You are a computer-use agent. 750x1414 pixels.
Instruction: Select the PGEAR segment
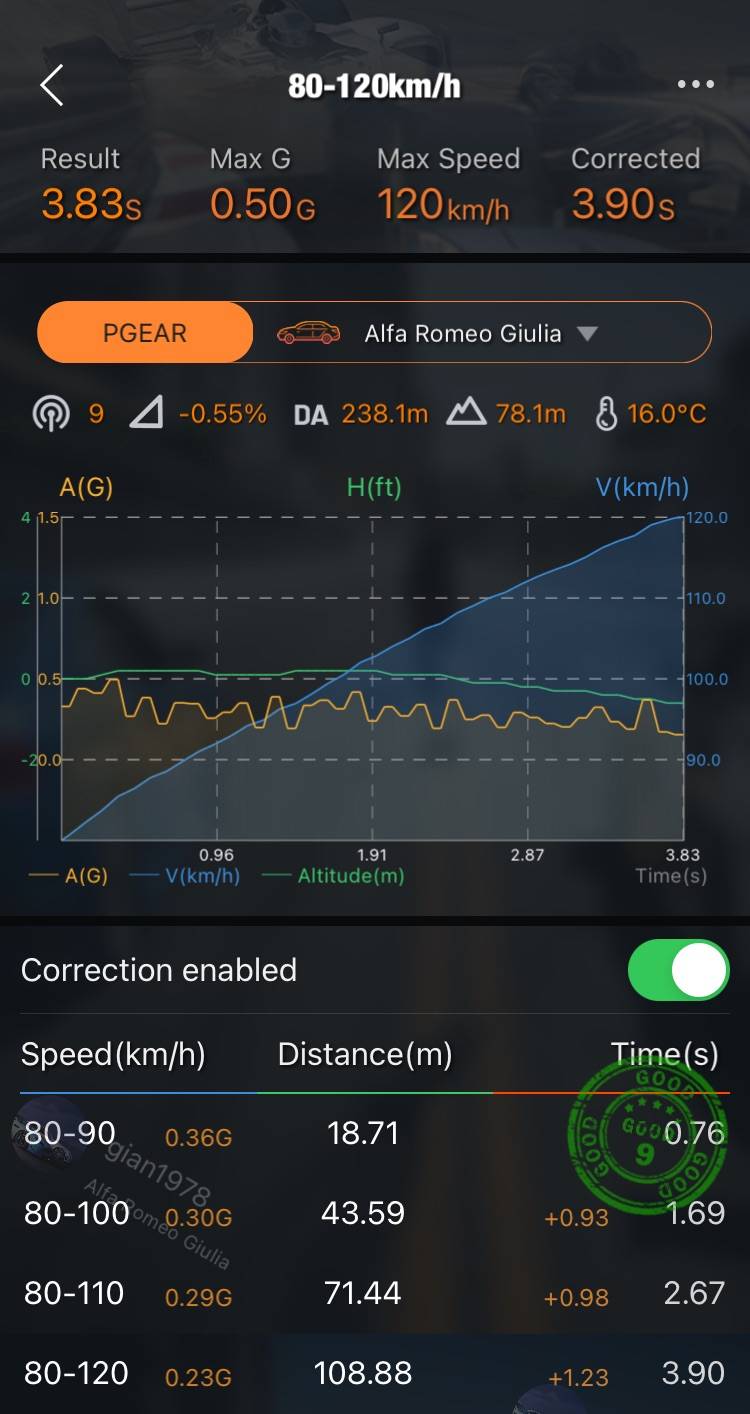pyautogui.click(x=145, y=332)
